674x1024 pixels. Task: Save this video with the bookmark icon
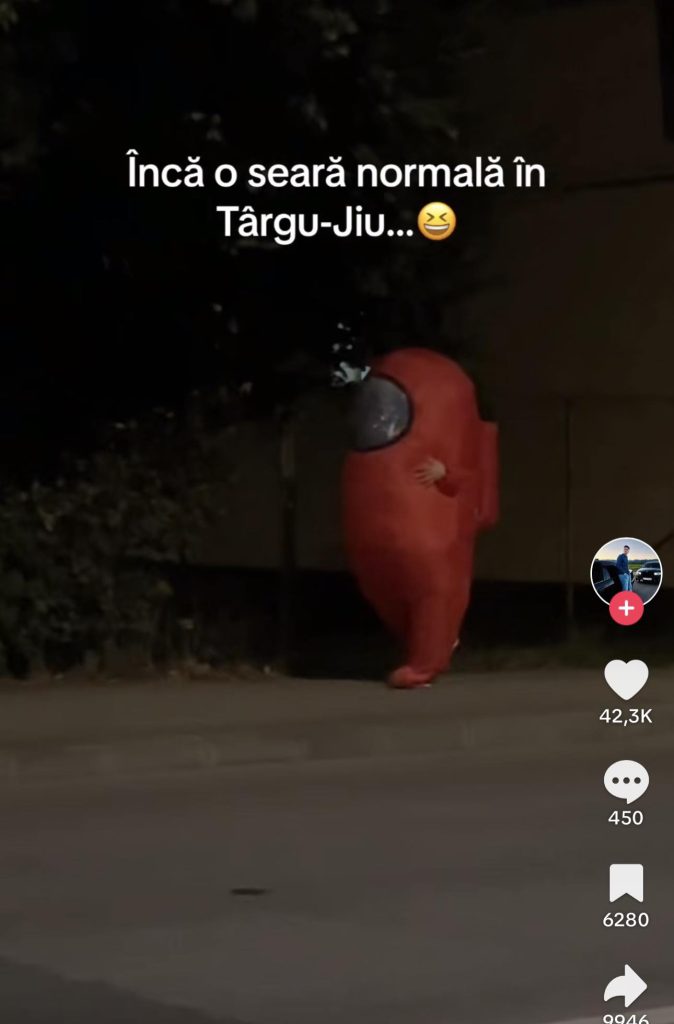(x=626, y=883)
